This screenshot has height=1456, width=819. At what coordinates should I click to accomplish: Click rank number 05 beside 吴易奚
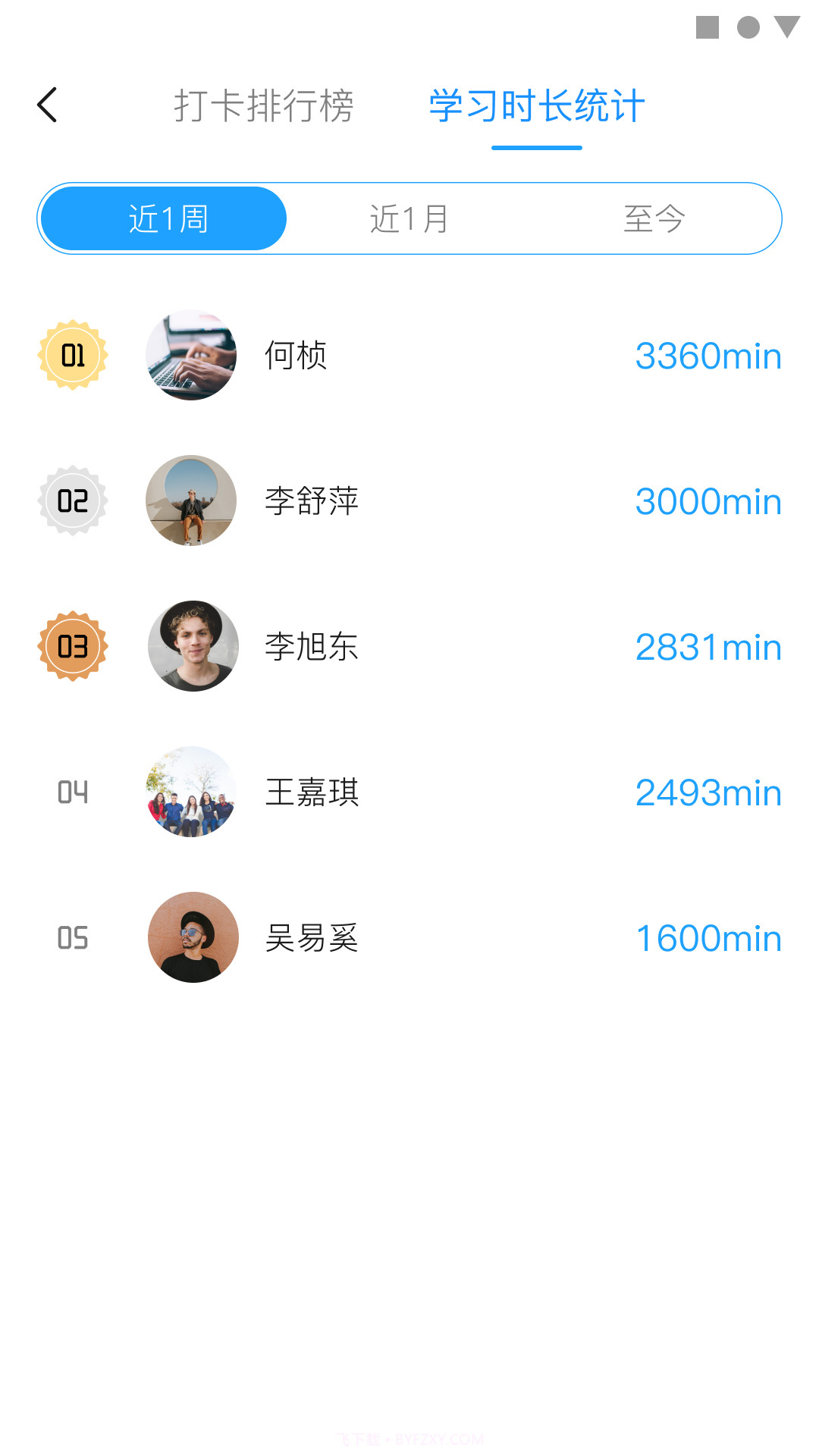73,937
